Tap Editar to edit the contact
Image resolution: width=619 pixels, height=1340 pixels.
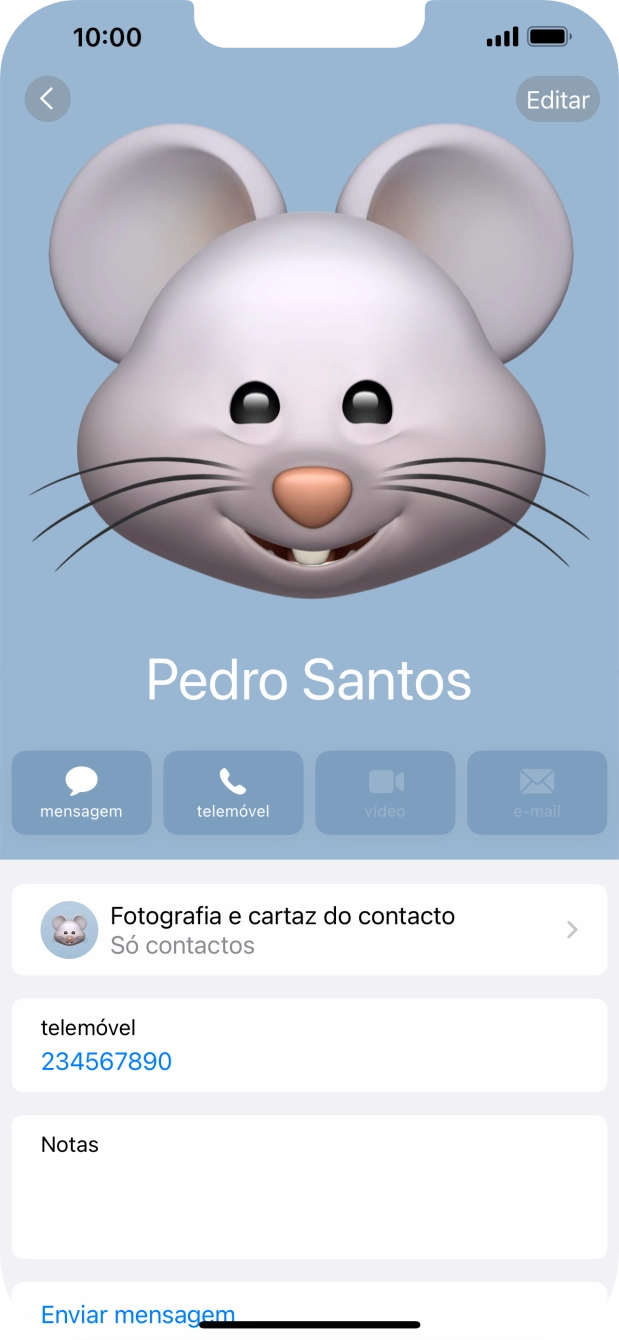click(557, 99)
